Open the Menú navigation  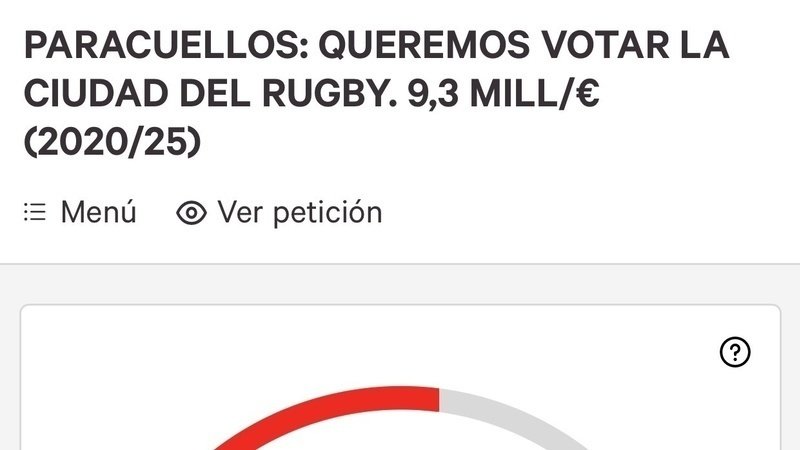(80, 212)
